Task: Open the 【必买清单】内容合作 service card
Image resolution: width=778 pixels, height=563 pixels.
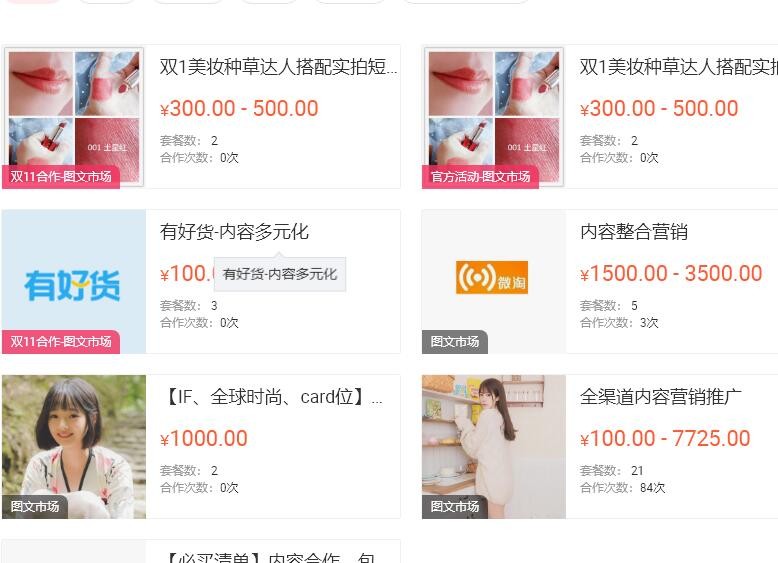Action: pyautogui.click(x=270, y=554)
